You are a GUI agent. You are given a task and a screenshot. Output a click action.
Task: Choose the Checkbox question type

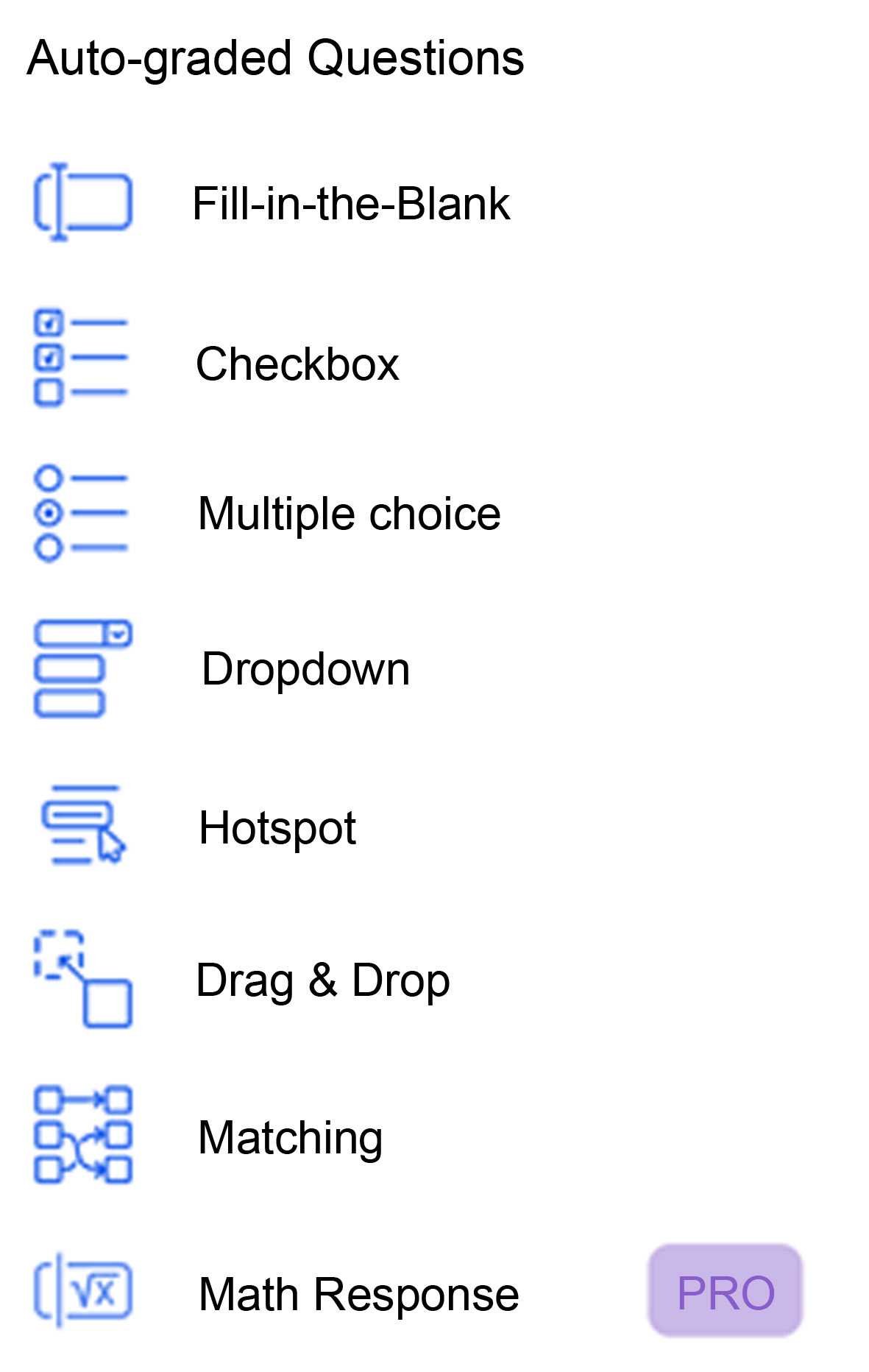(297, 364)
